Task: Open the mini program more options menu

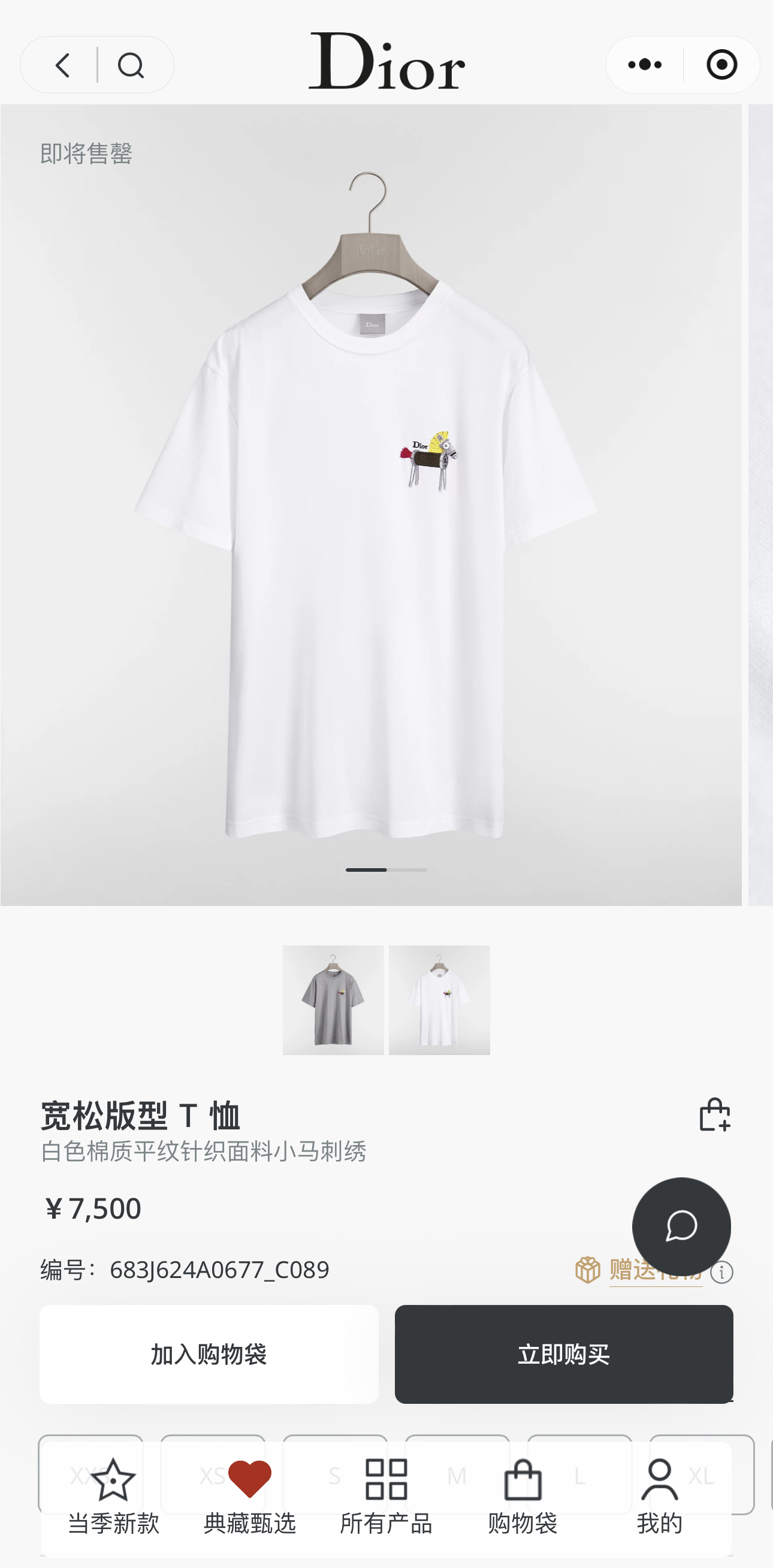Action: [x=645, y=65]
